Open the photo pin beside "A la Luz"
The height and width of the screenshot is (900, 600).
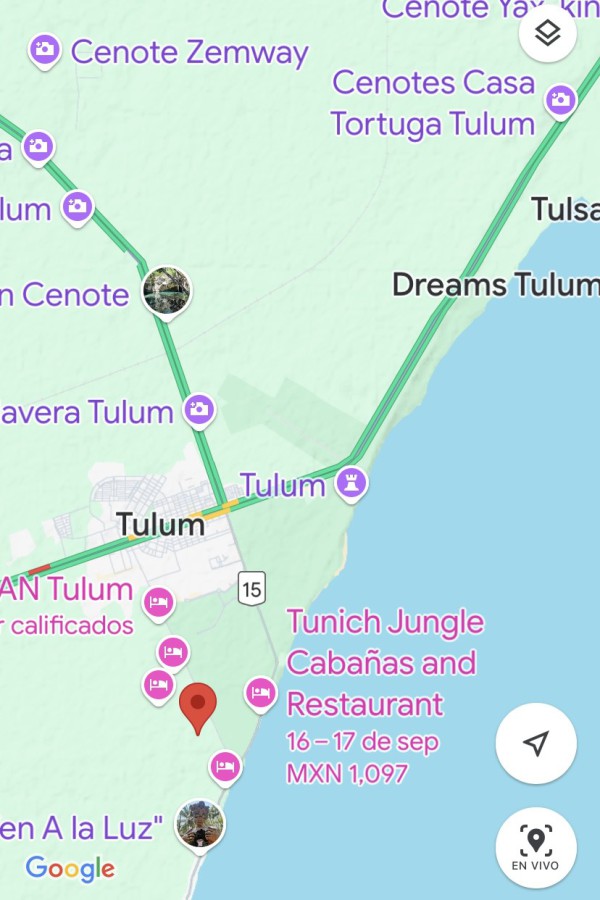coord(200,825)
